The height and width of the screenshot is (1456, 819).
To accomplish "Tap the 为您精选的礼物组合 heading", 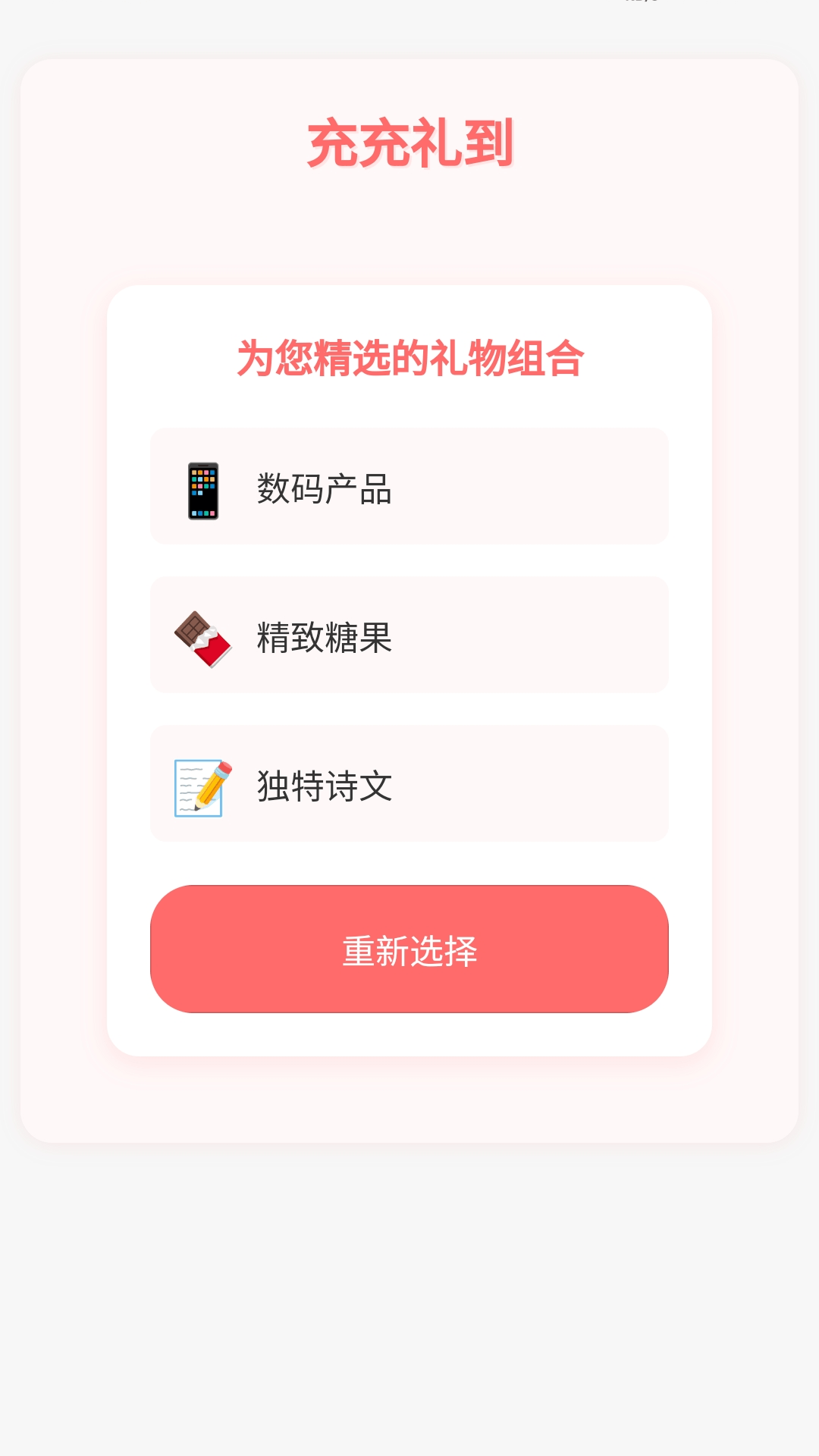I will click(x=409, y=356).
